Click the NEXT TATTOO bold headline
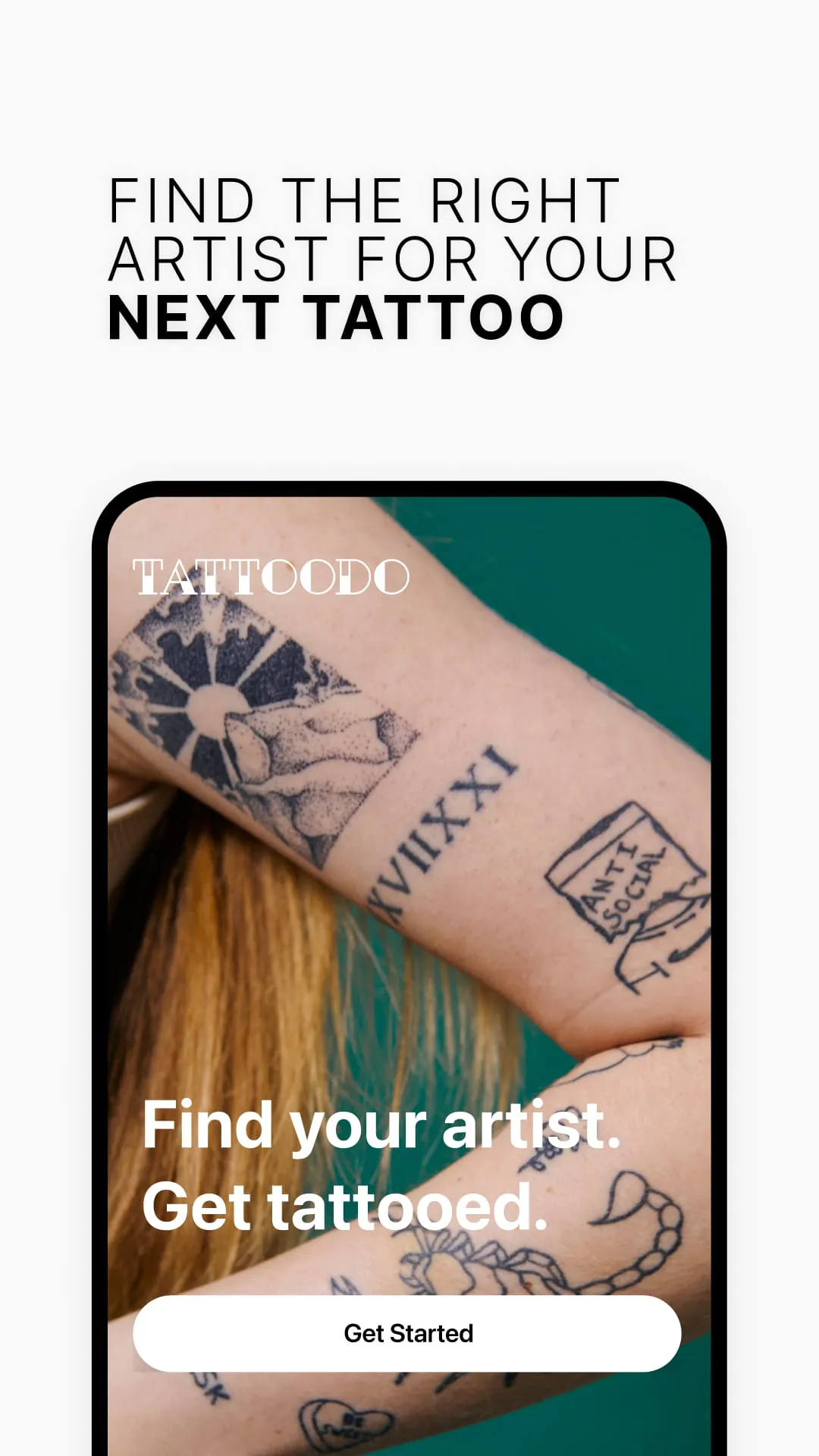The height and width of the screenshot is (1456, 819). [x=336, y=315]
